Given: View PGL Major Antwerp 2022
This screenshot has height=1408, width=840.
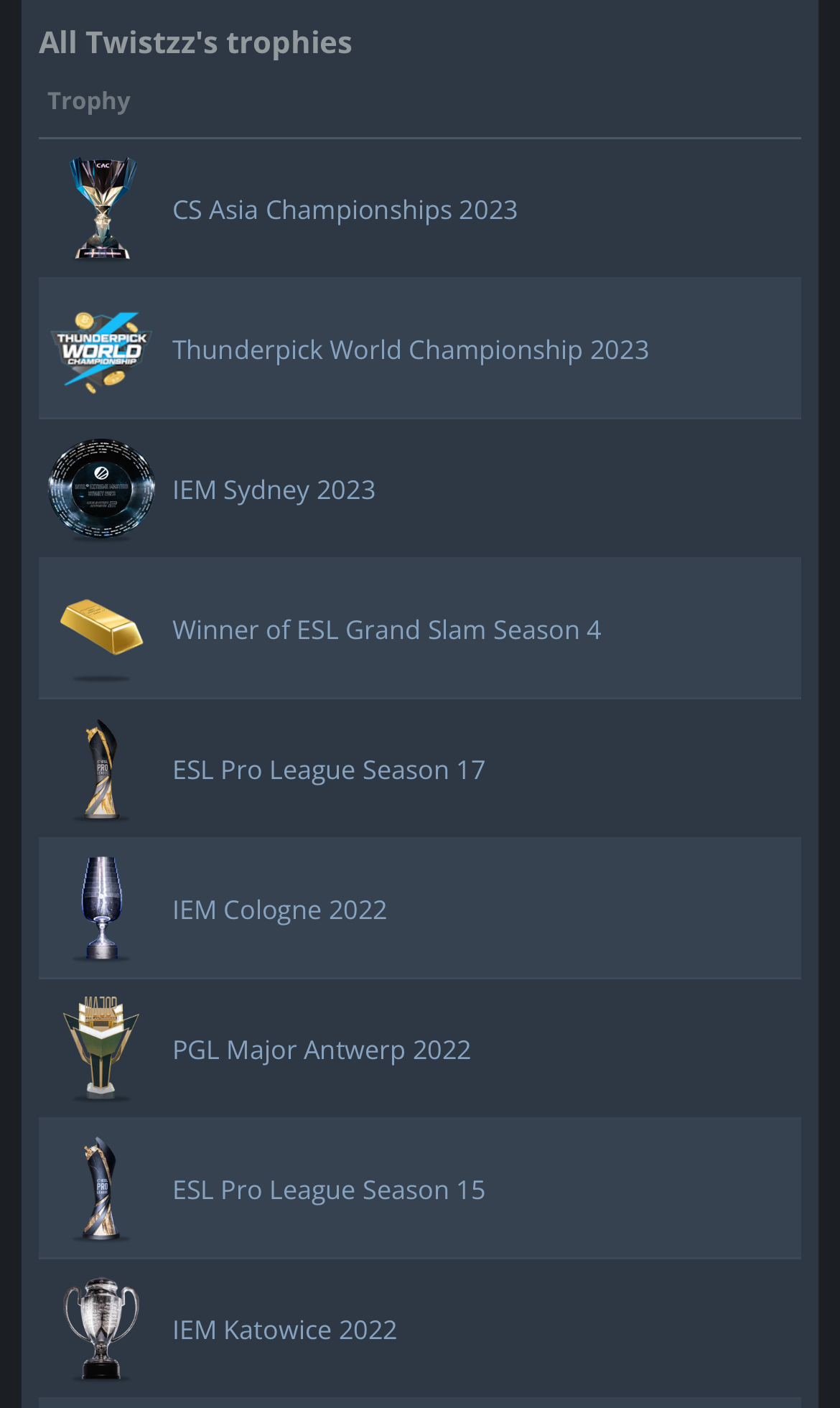Looking at the screenshot, I should (321, 1050).
